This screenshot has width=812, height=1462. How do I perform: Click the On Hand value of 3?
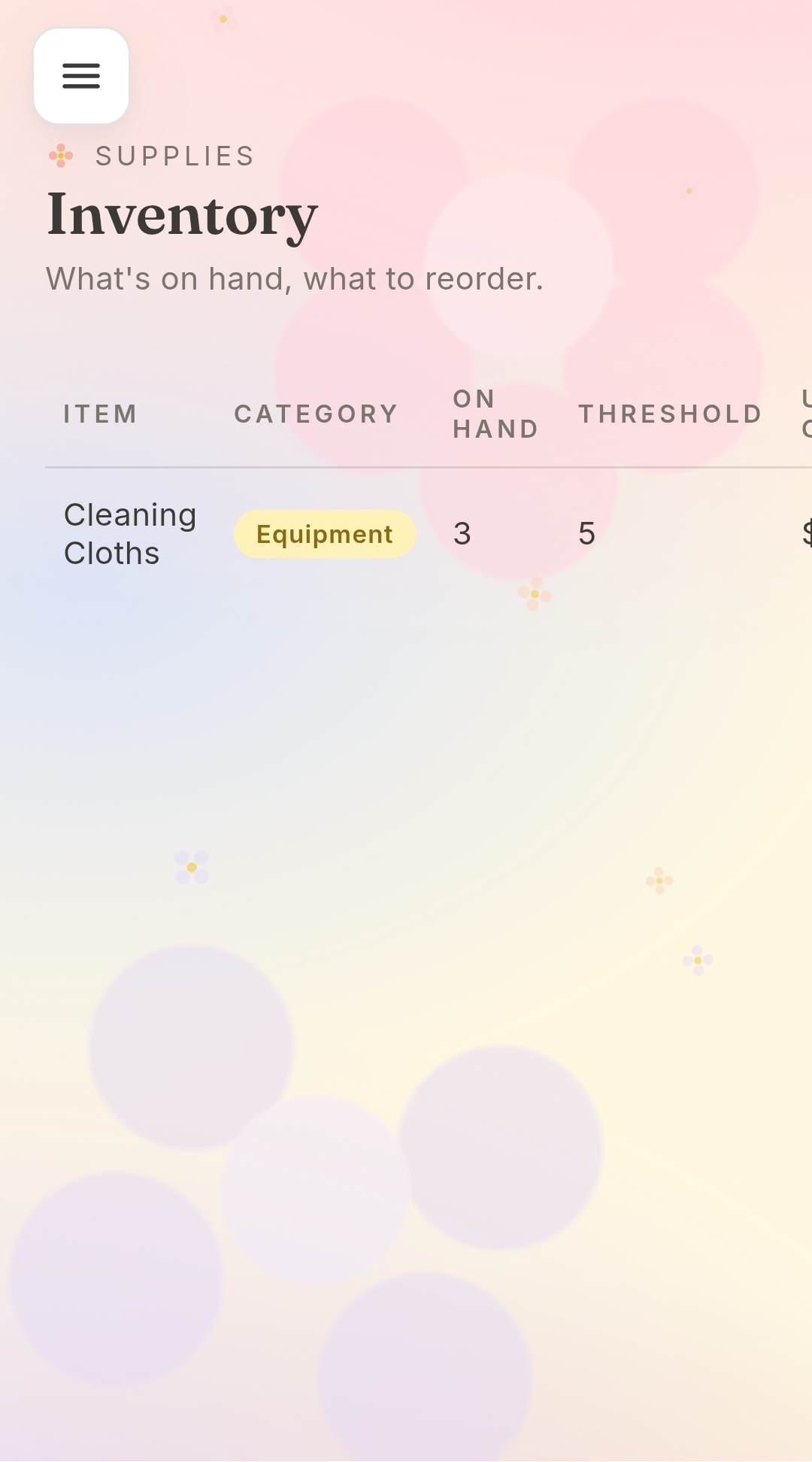462,533
